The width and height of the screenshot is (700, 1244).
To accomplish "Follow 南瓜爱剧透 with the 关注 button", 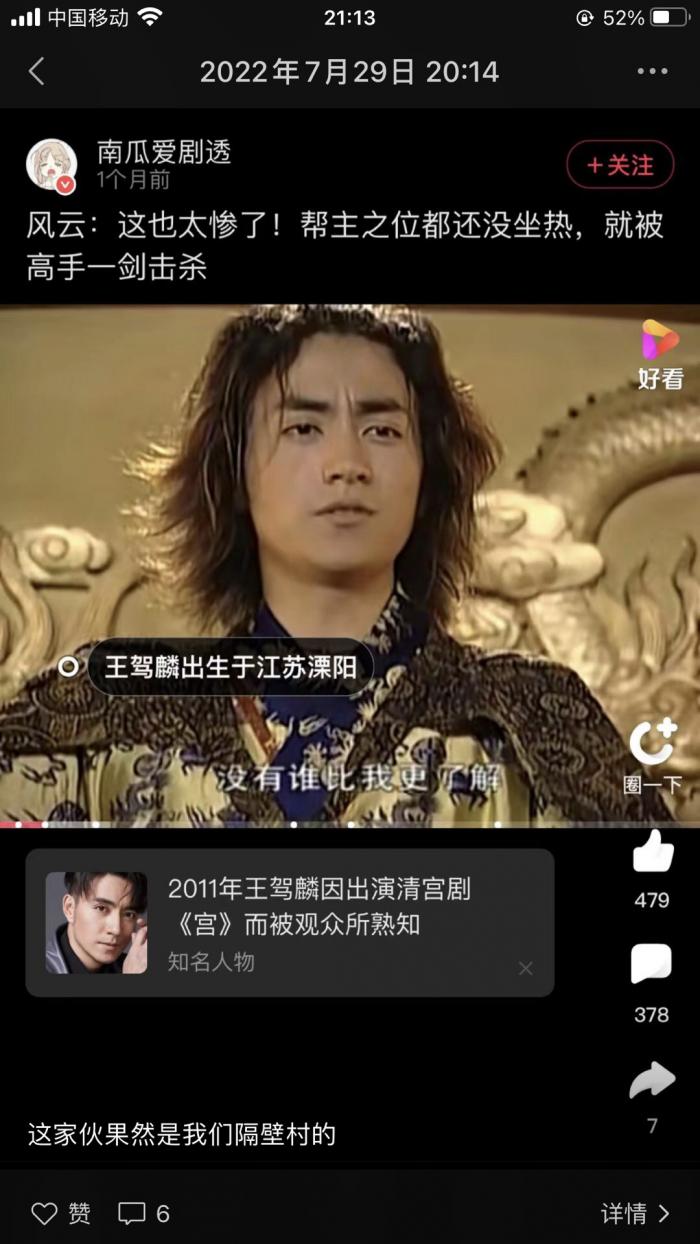I will 620,165.
